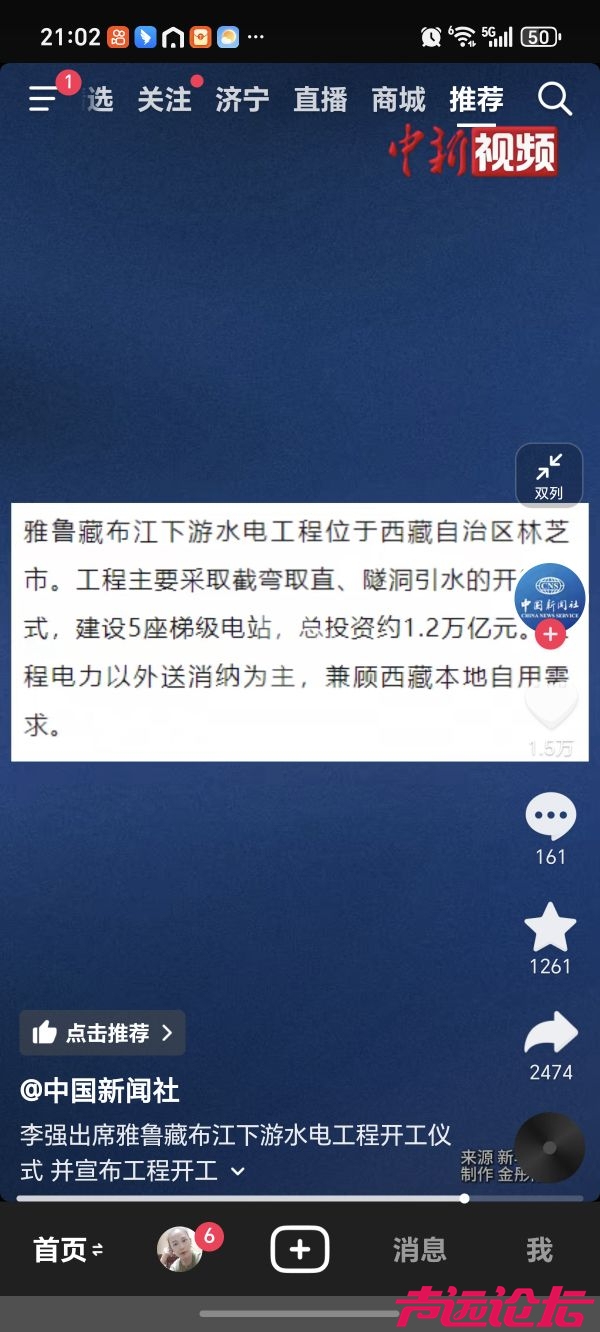Expand the video caption

tap(238, 1170)
